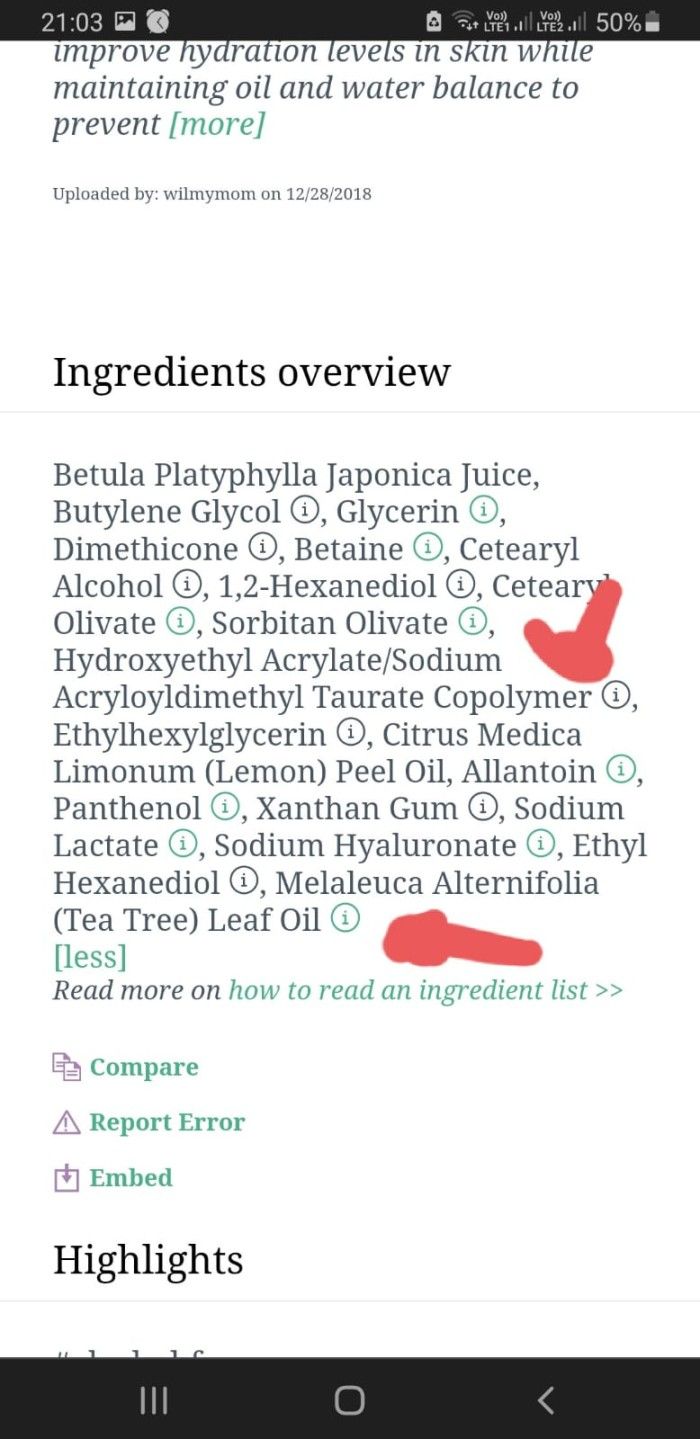Tap the info icon beside Glycerin
The height and width of the screenshot is (1439, 700).
click(483, 511)
